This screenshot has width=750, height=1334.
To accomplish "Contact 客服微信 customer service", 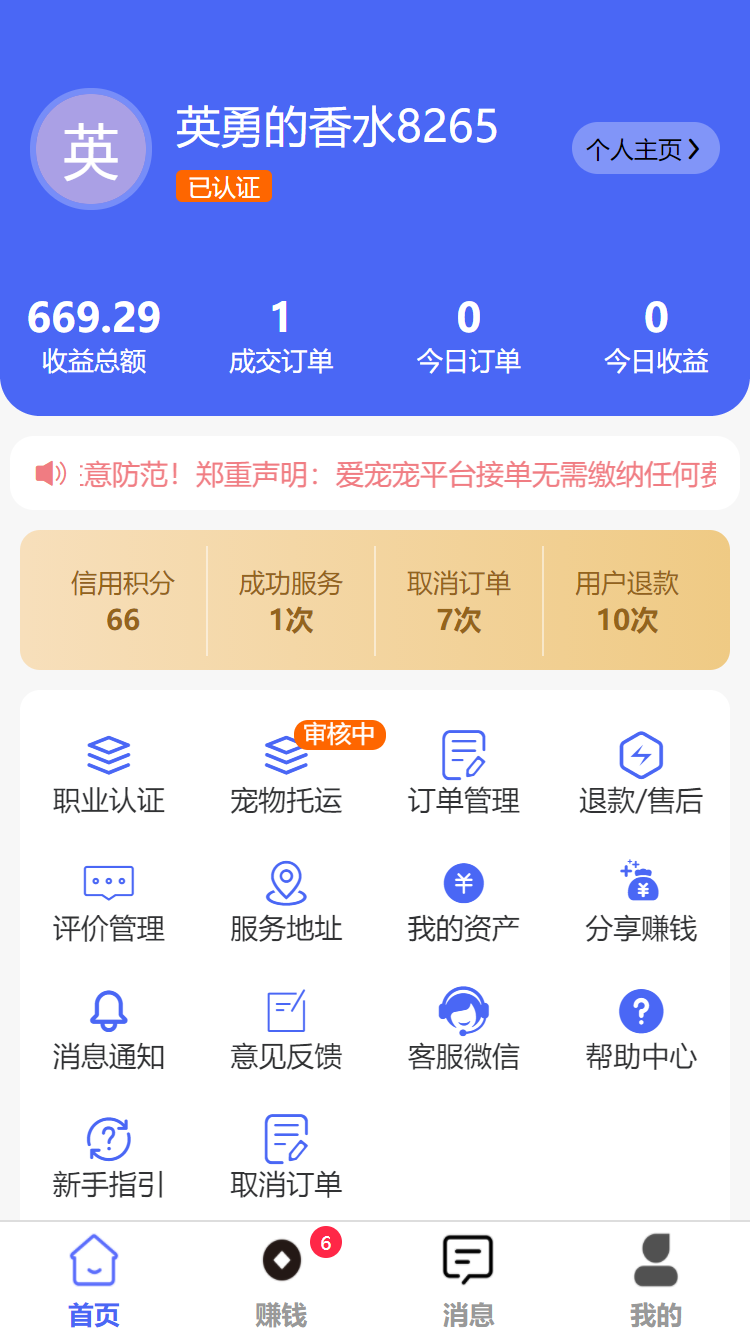I will [x=464, y=1030].
